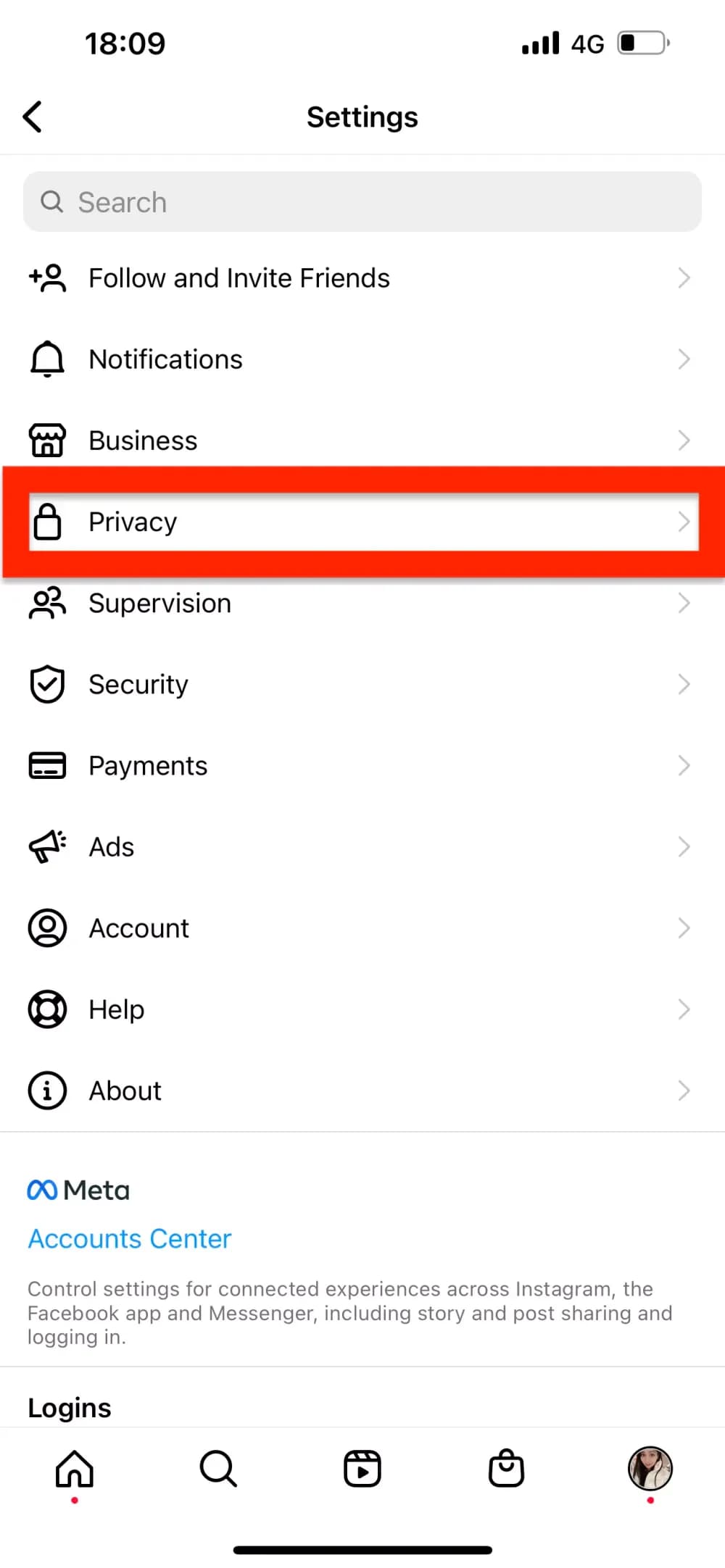Switch to the Reels tab

click(362, 1469)
